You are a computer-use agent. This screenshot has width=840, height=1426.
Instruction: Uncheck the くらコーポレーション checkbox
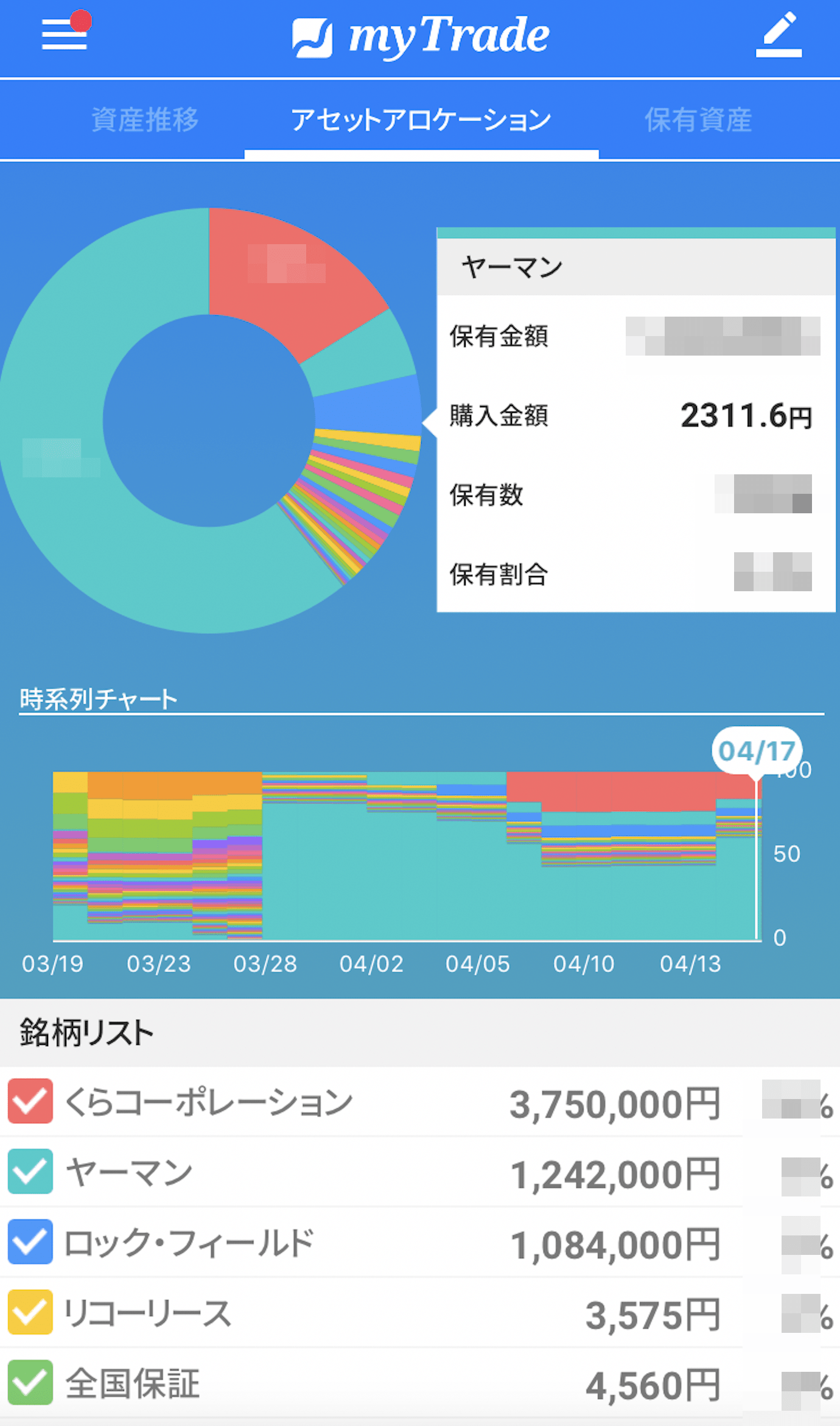(30, 1101)
